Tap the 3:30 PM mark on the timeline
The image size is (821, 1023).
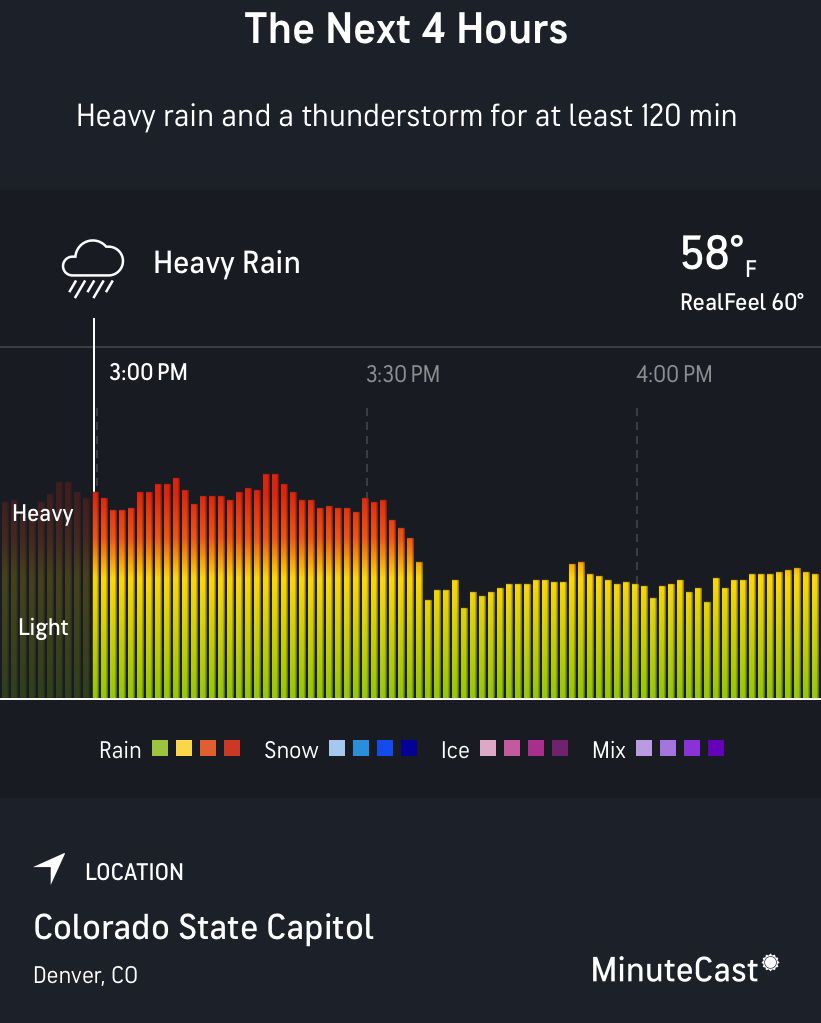[x=402, y=375]
